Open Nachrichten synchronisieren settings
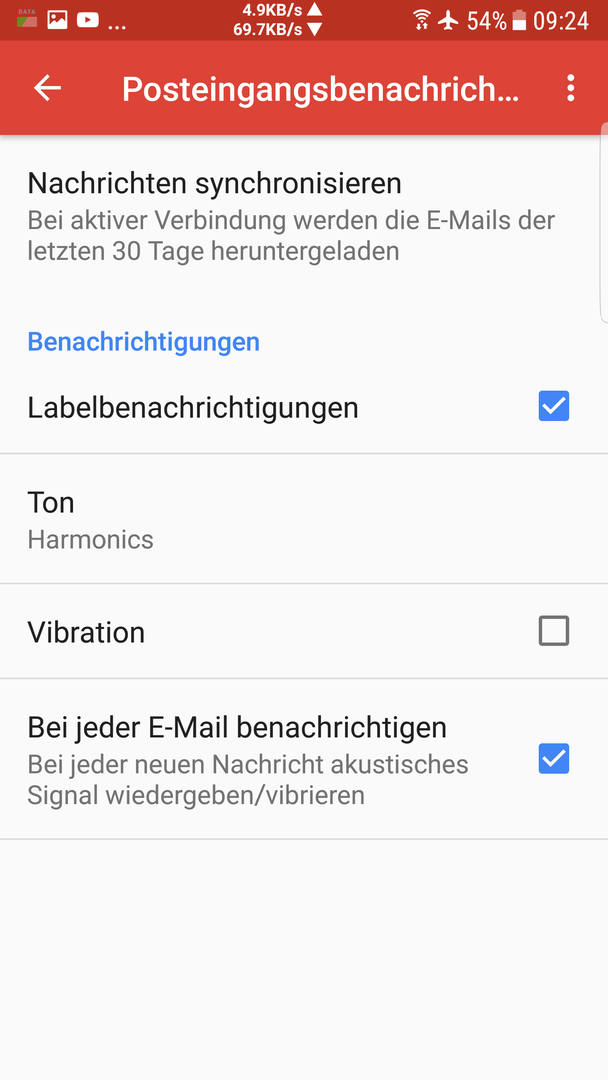Viewport: 608px width, 1080px height. click(304, 216)
